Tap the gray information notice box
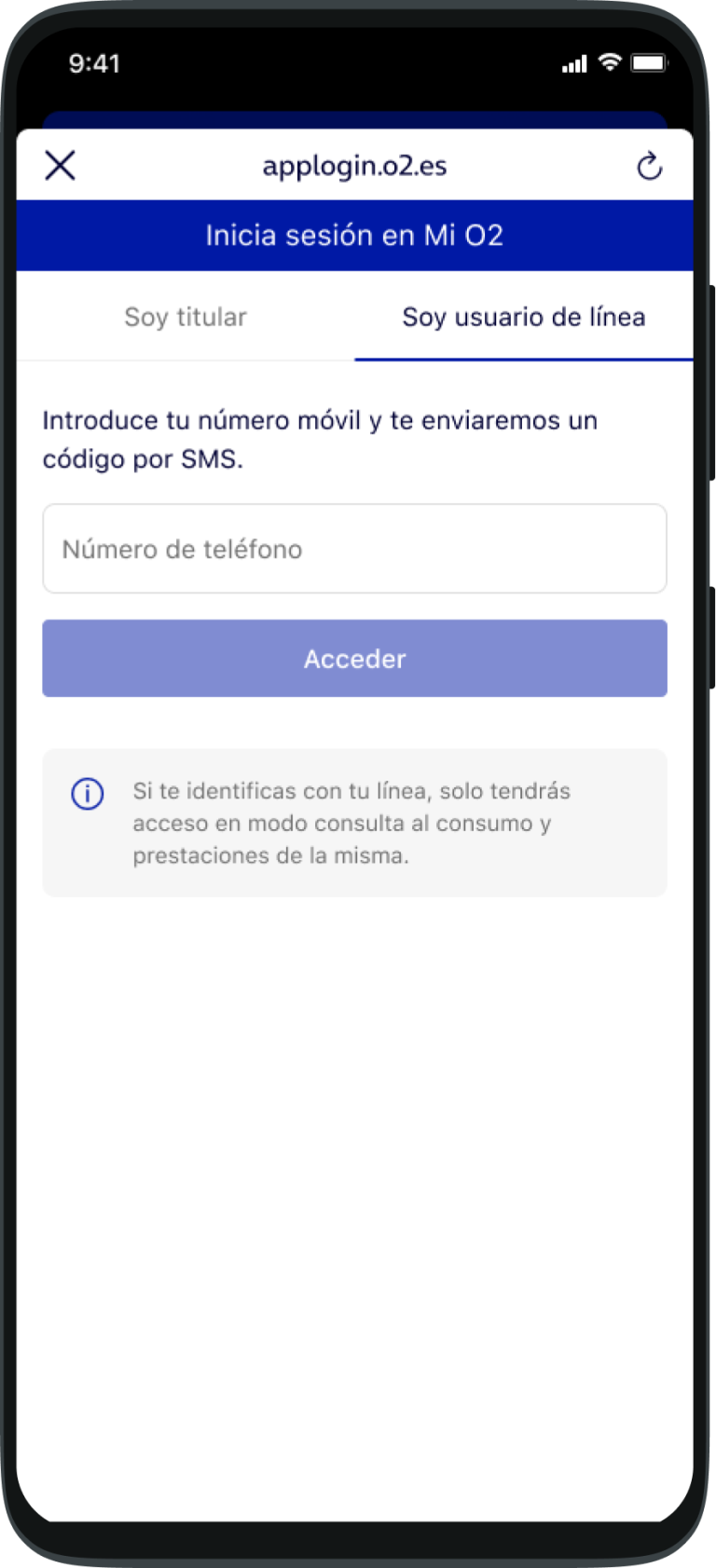Image resolution: width=716 pixels, height=1568 pixels. pos(354,823)
